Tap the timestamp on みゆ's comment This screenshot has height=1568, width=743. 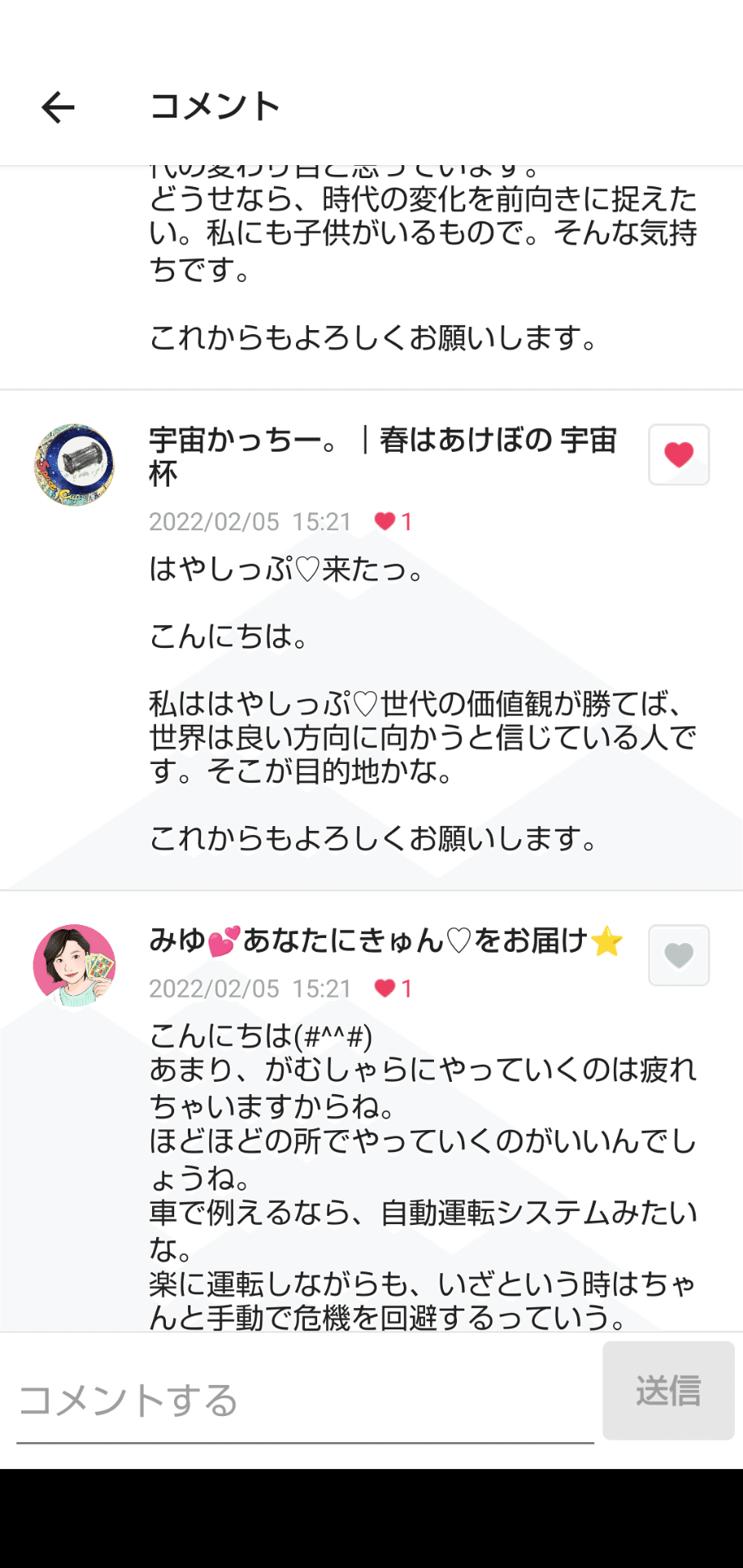249,988
